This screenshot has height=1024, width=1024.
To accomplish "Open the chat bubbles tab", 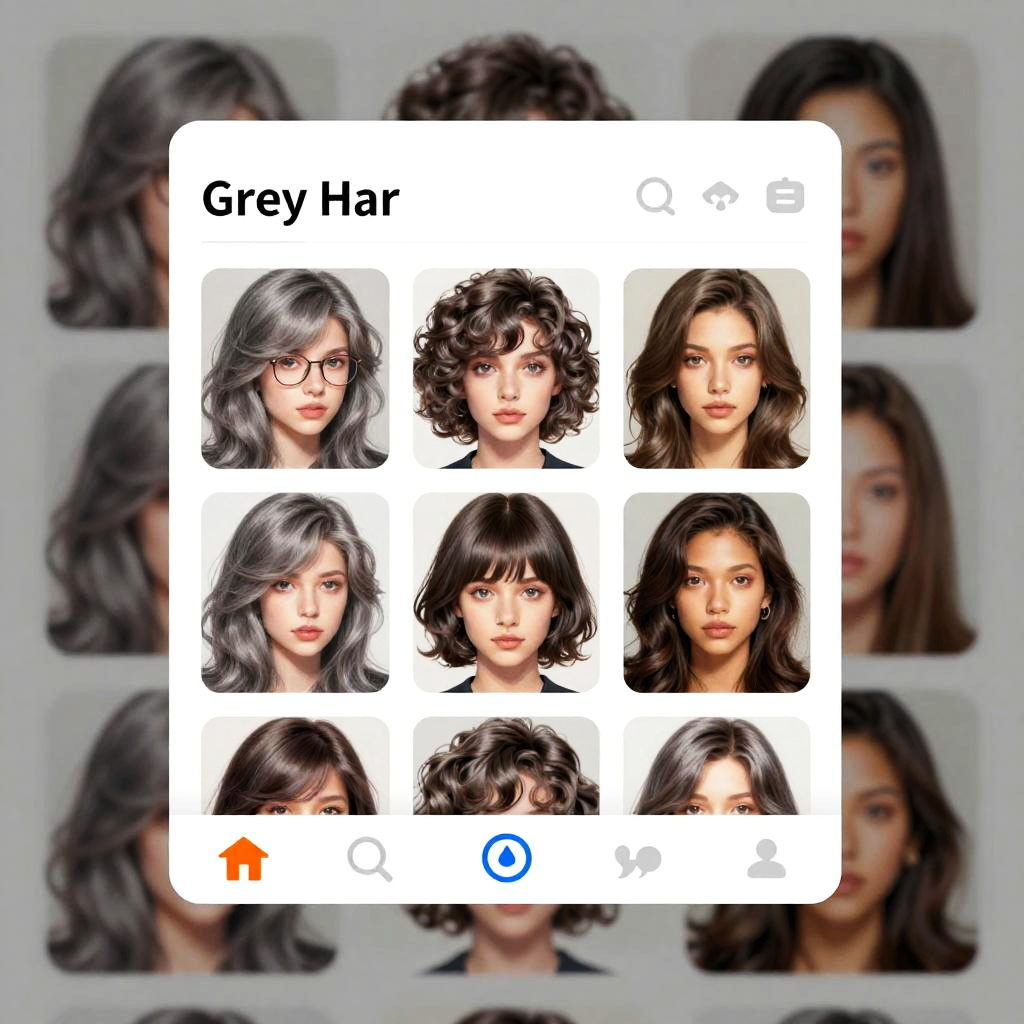I will (x=637, y=860).
